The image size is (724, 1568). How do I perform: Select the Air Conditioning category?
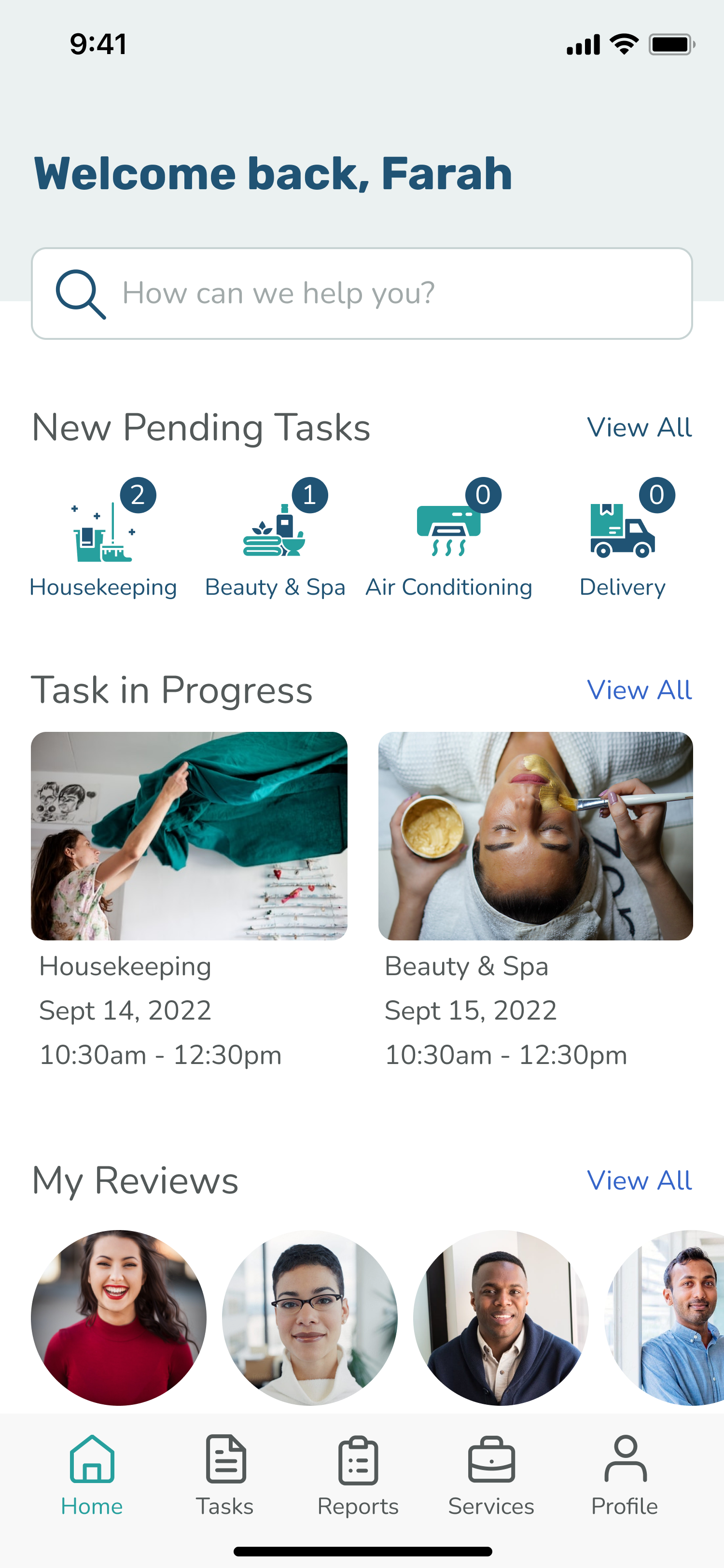(x=449, y=539)
